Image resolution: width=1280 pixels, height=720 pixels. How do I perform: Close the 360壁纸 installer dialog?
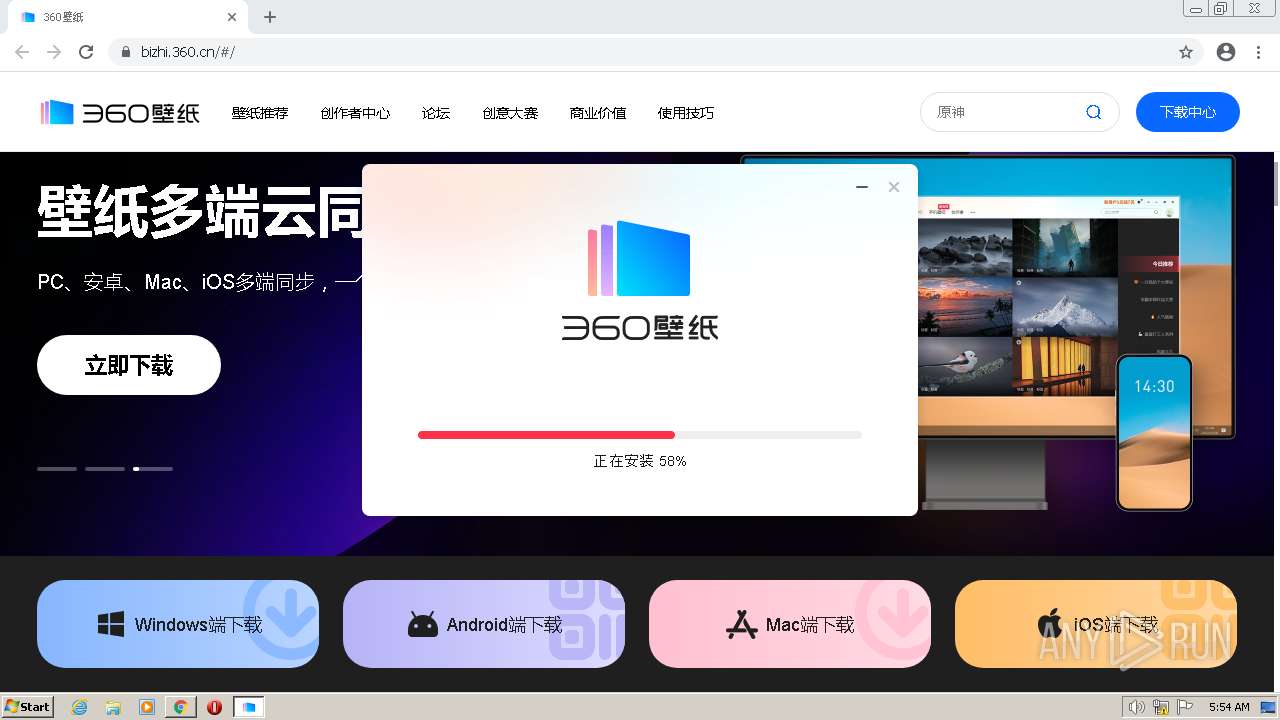tap(894, 187)
